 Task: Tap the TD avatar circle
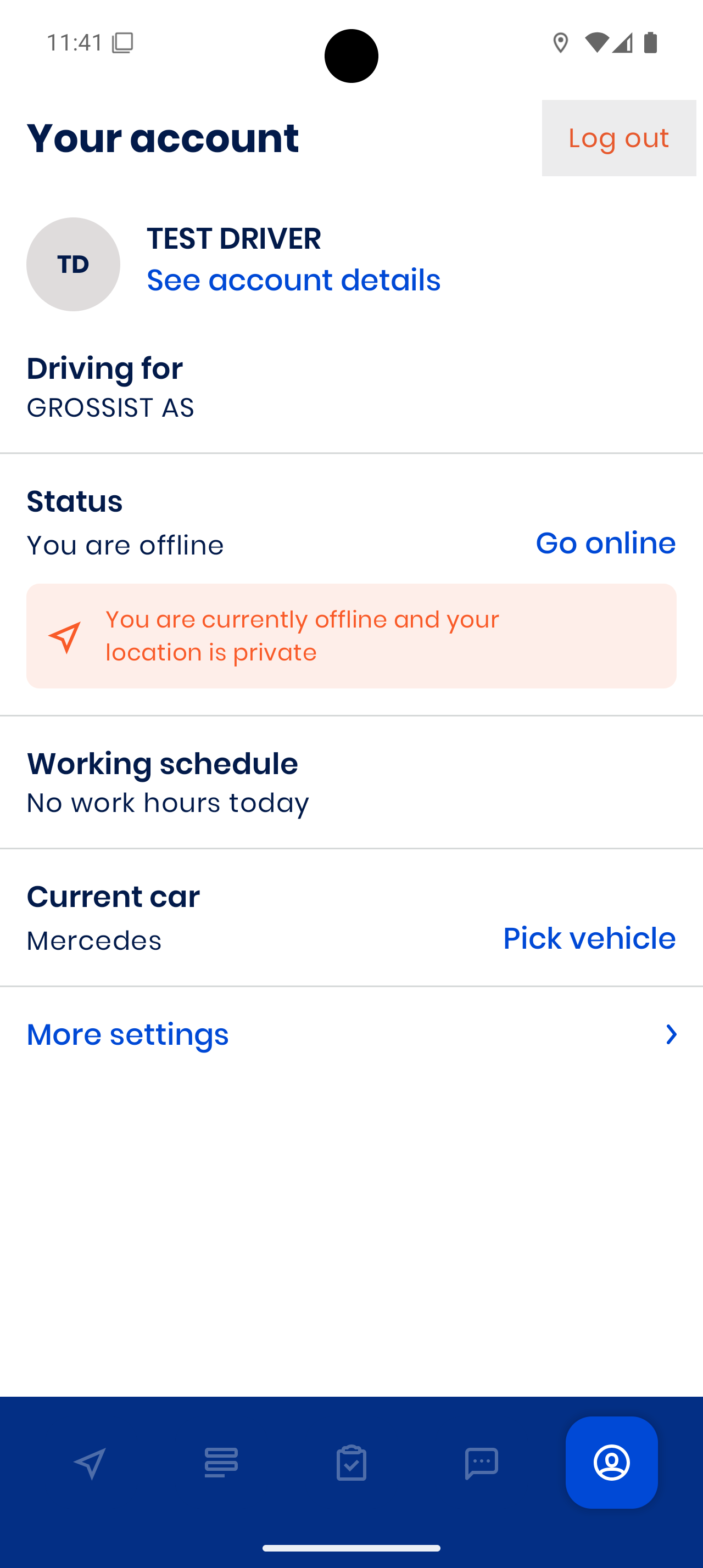point(72,264)
